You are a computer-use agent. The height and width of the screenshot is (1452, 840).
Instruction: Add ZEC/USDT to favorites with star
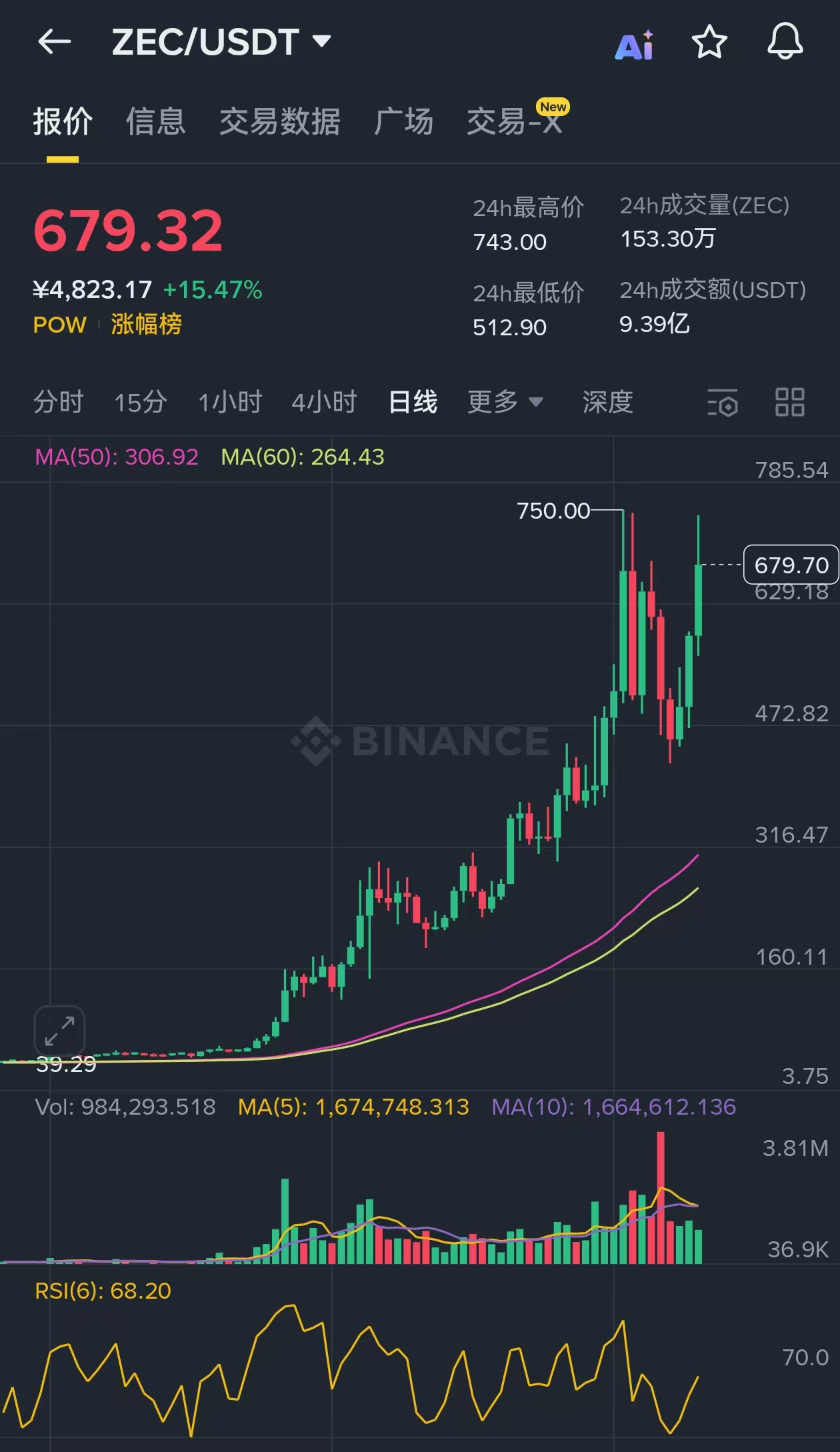click(x=709, y=42)
